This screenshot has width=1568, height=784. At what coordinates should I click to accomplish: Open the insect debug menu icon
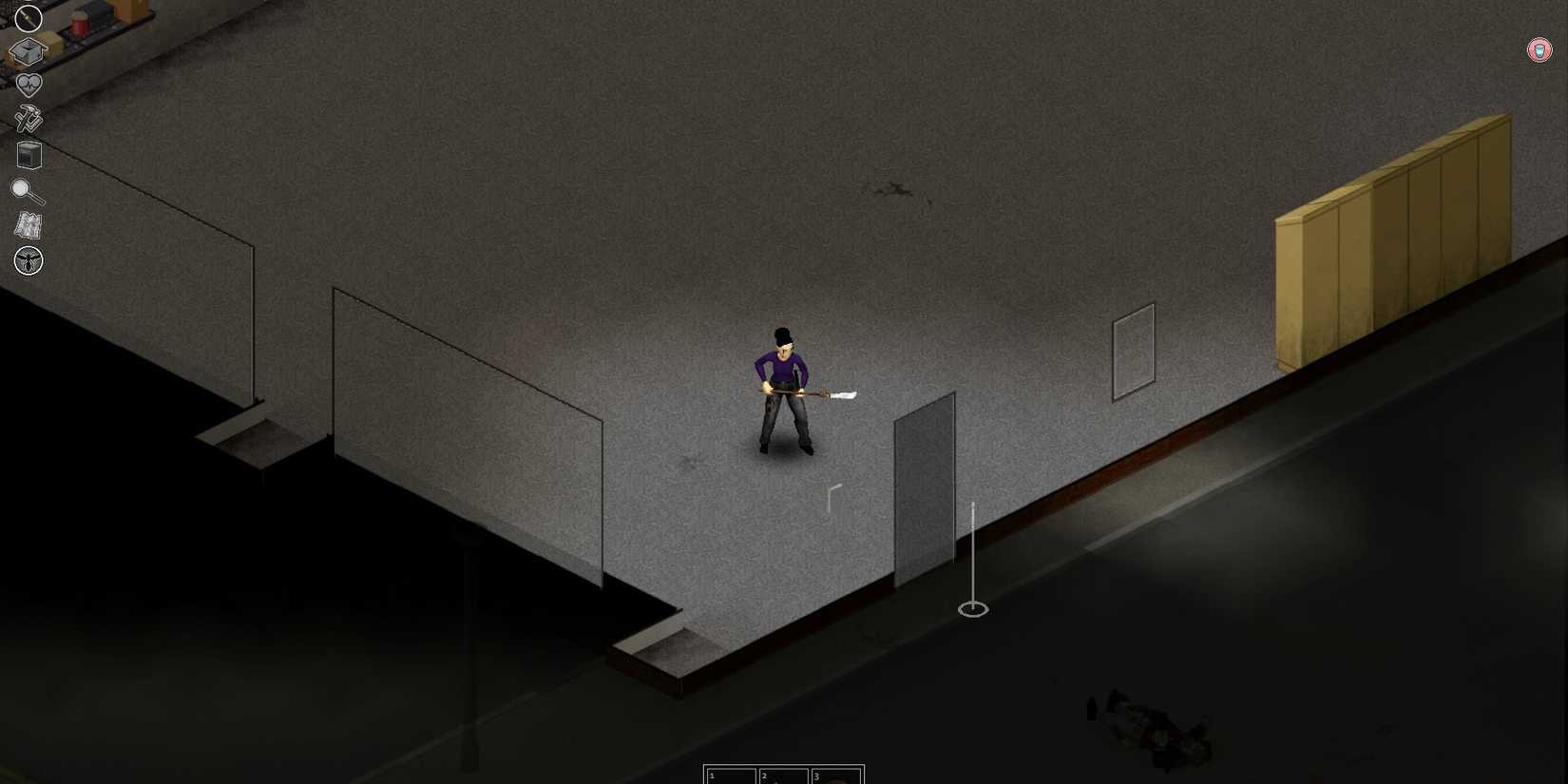(x=29, y=260)
